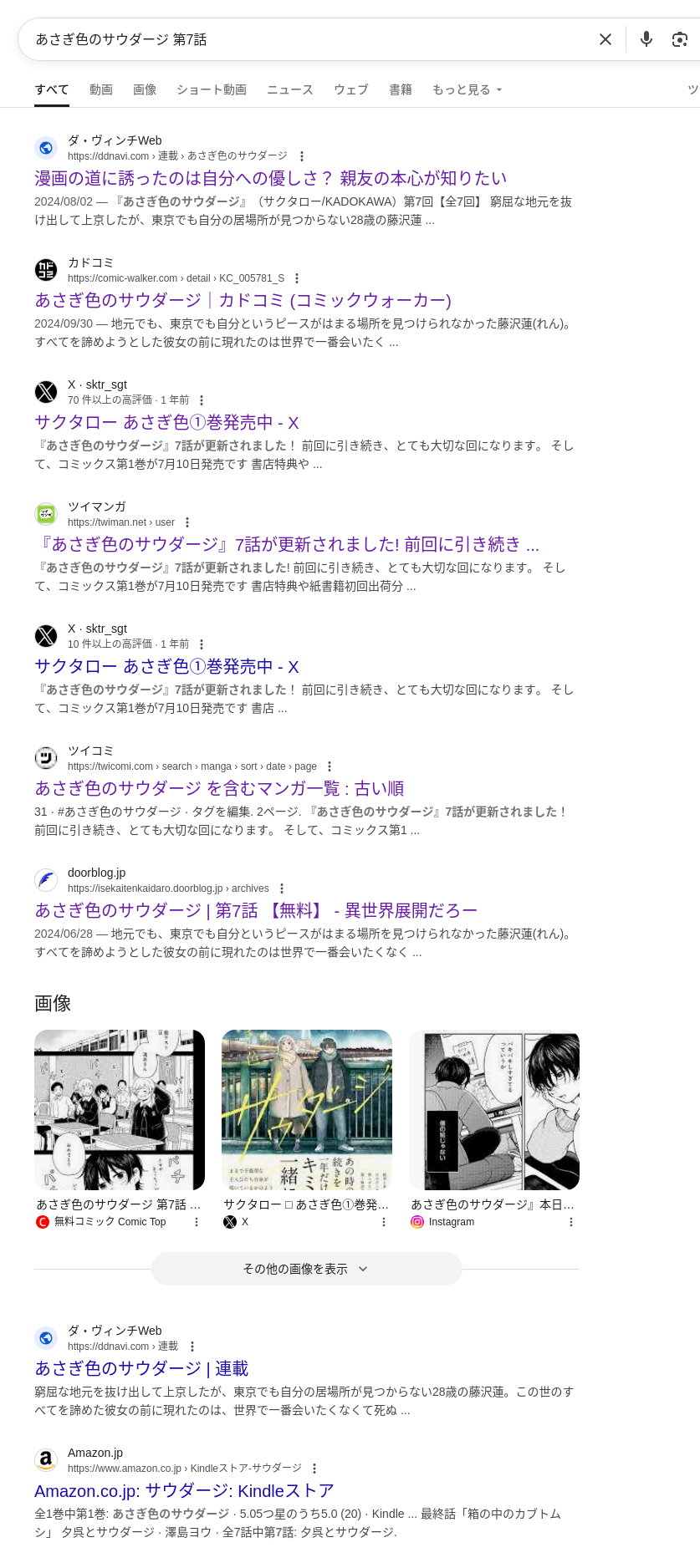Image resolution: width=700 pixels, height=1568 pixels.
Task: Expand the もっと見る dropdown
Action: (x=467, y=89)
